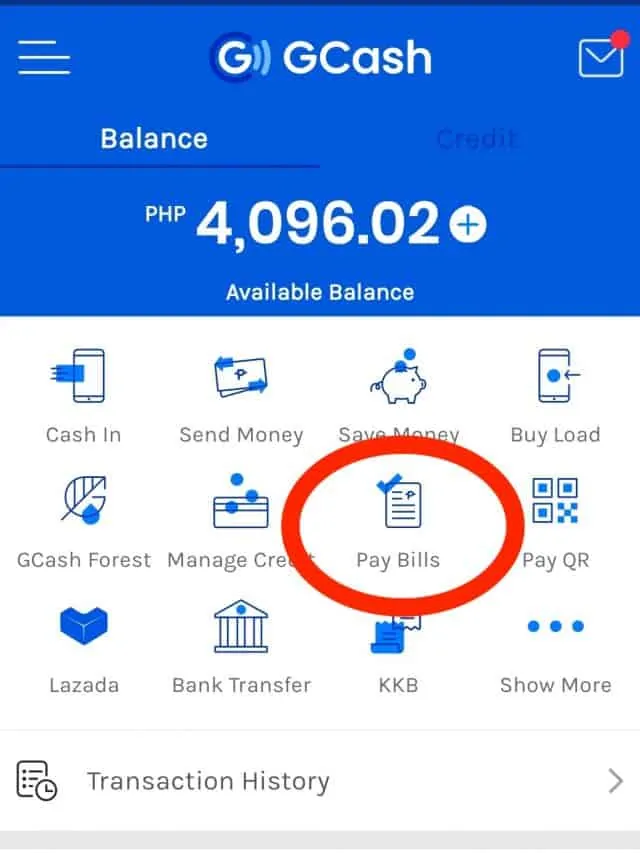Open KKB bill splitting
The image size is (640, 853).
pyautogui.click(x=398, y=645)
